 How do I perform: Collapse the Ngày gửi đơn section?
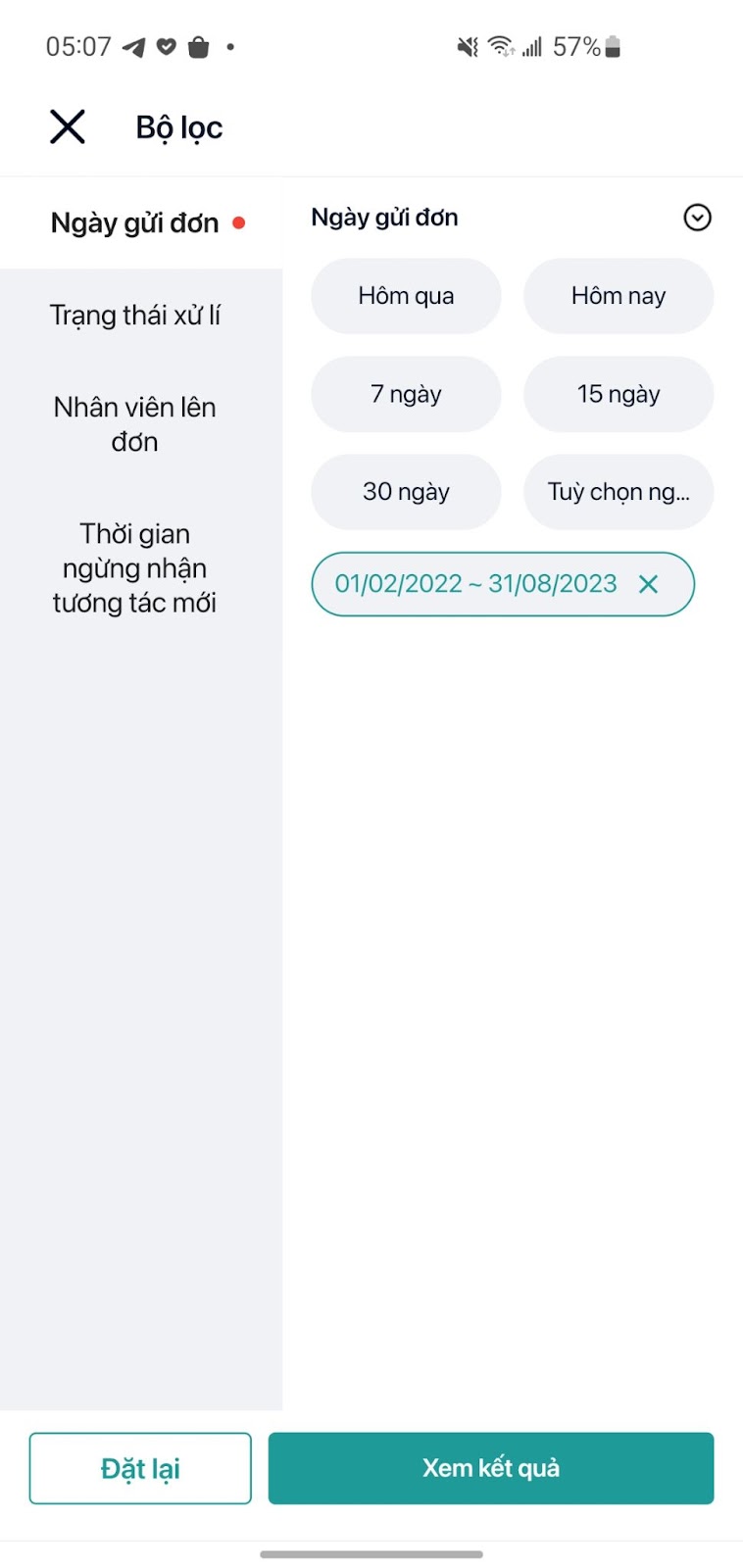pyautogui.click(x=697, y=218)
